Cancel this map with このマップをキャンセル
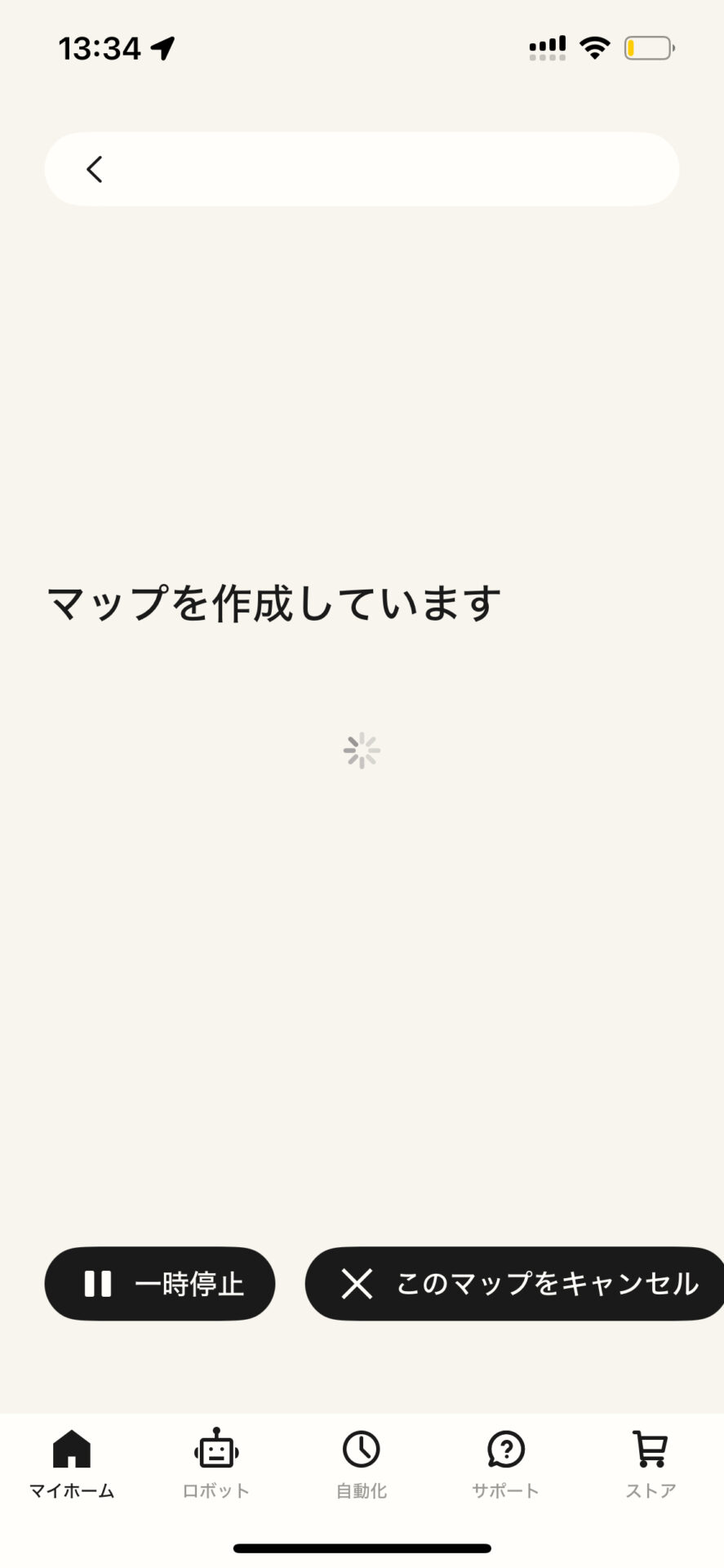The width and height of the screenshot is (724, 1568). point(514,1283)
